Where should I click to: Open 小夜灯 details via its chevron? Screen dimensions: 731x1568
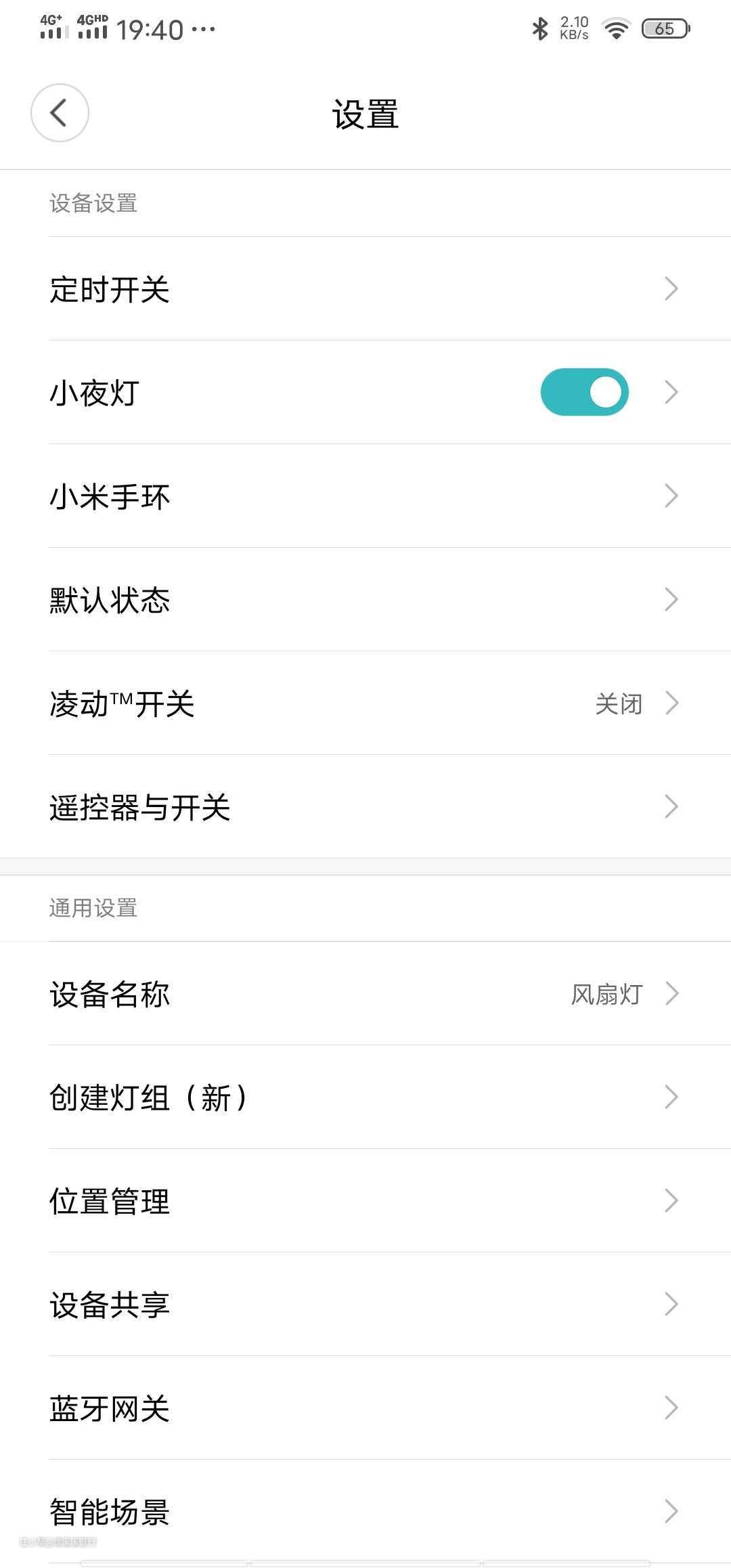[671, 392]
